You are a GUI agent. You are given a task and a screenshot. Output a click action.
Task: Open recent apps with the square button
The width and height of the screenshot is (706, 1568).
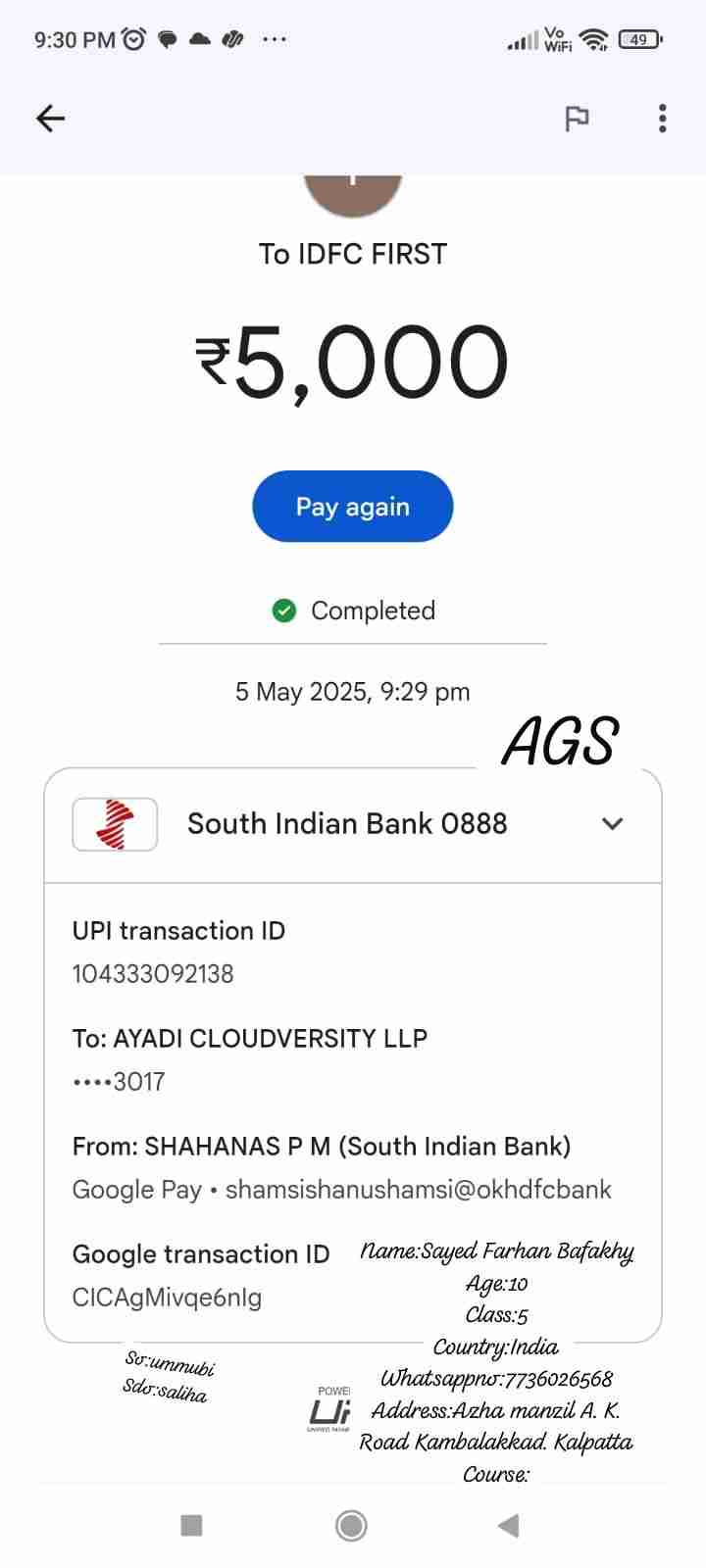[x=192, y=1525]
